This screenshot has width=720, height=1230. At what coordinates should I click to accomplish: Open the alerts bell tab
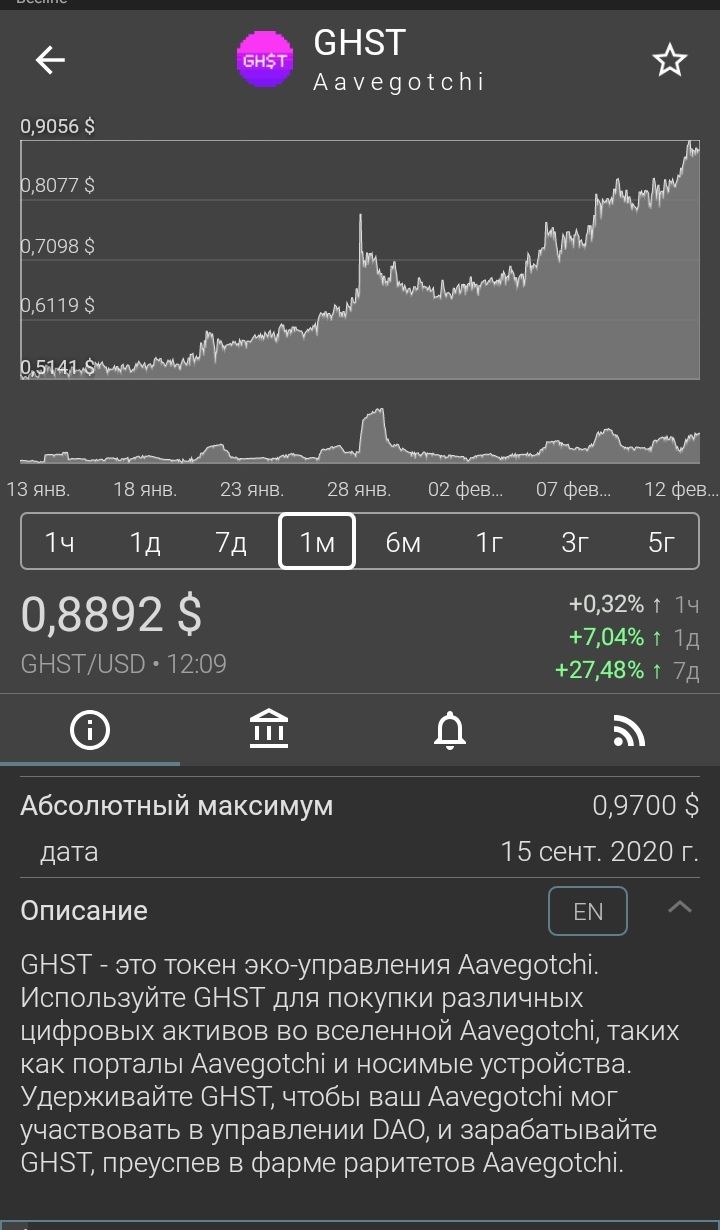pyautogui.click(x=450, y=731)
